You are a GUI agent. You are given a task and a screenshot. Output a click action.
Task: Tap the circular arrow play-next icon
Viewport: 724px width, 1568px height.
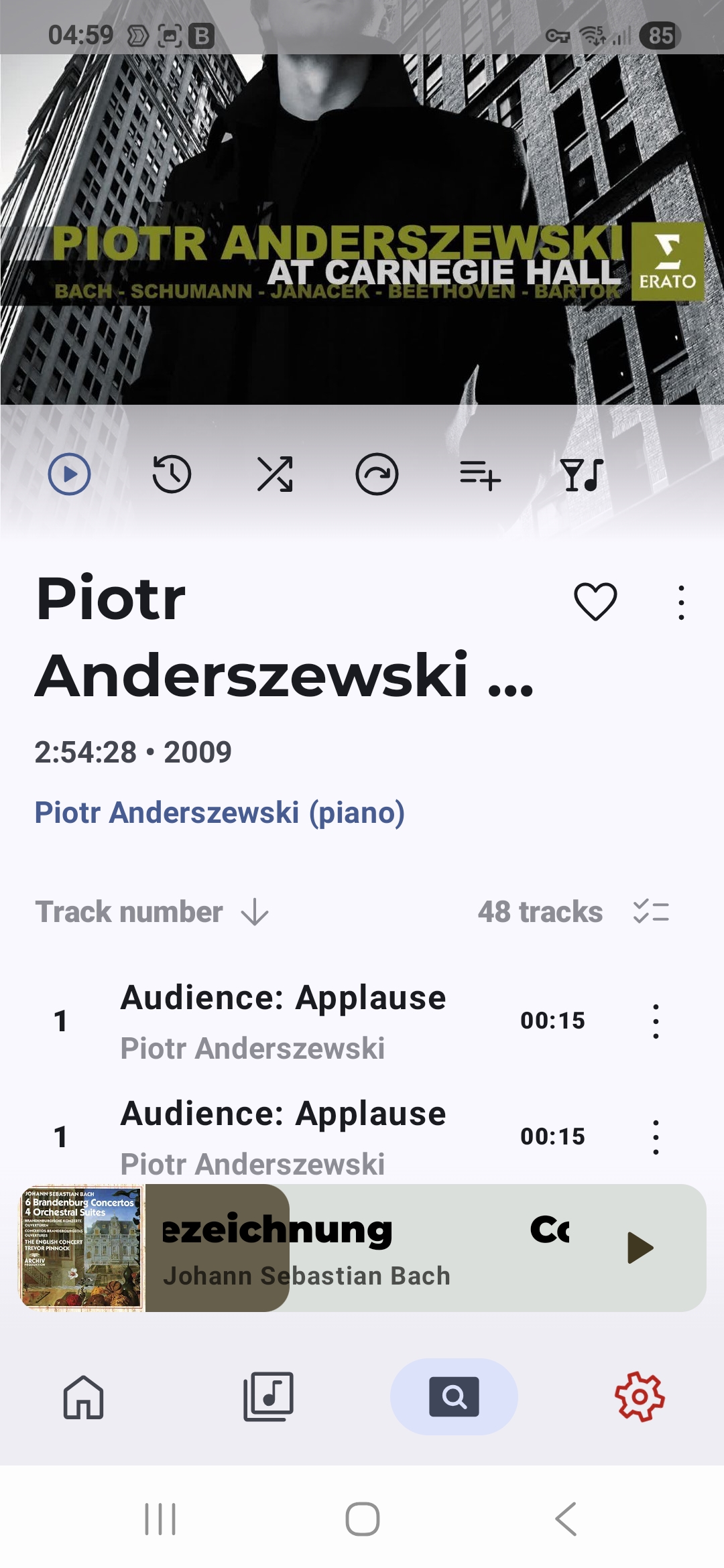click(x=377, y=474)
